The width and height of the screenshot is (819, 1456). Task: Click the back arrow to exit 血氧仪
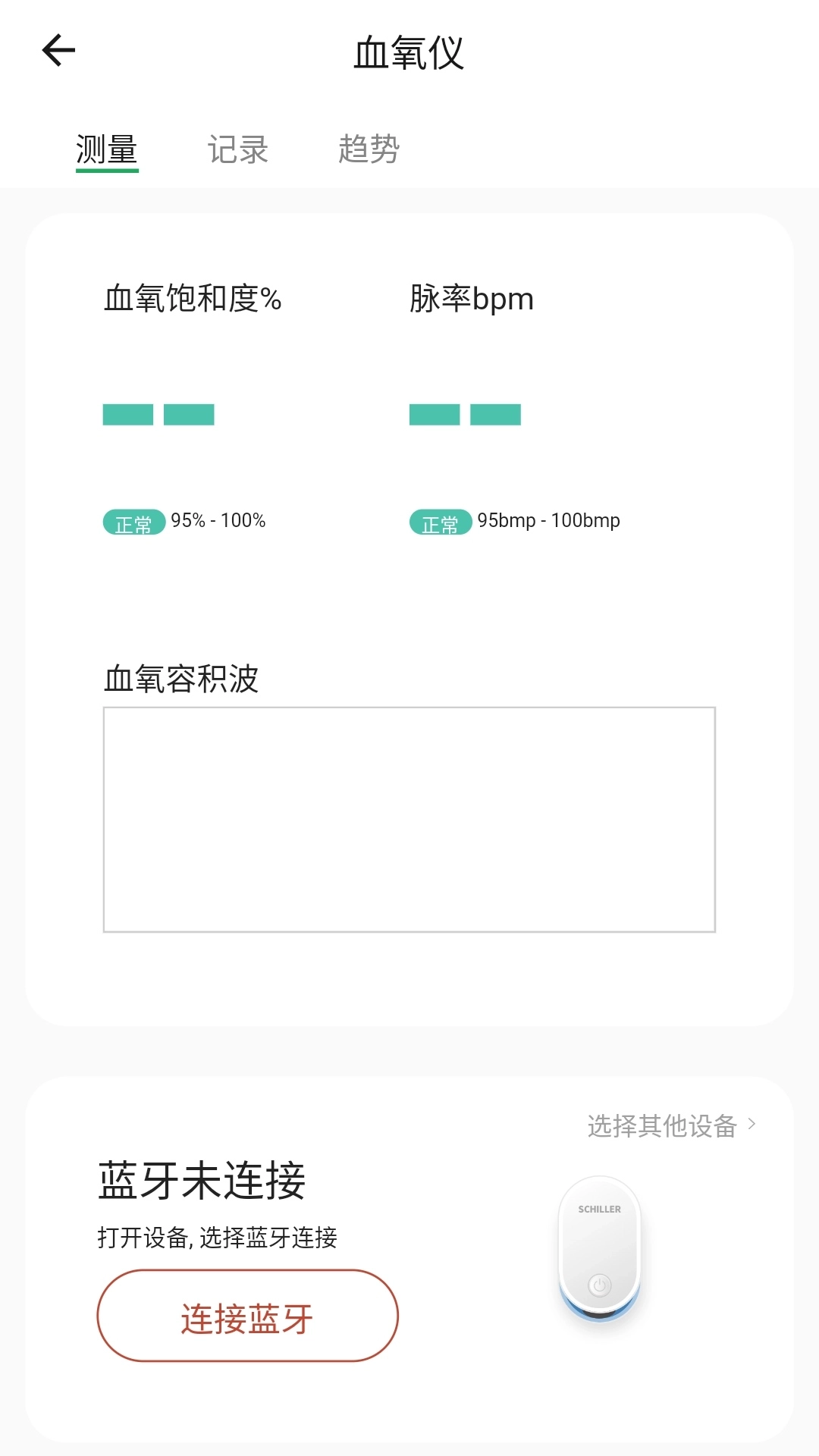click(57, 50)
